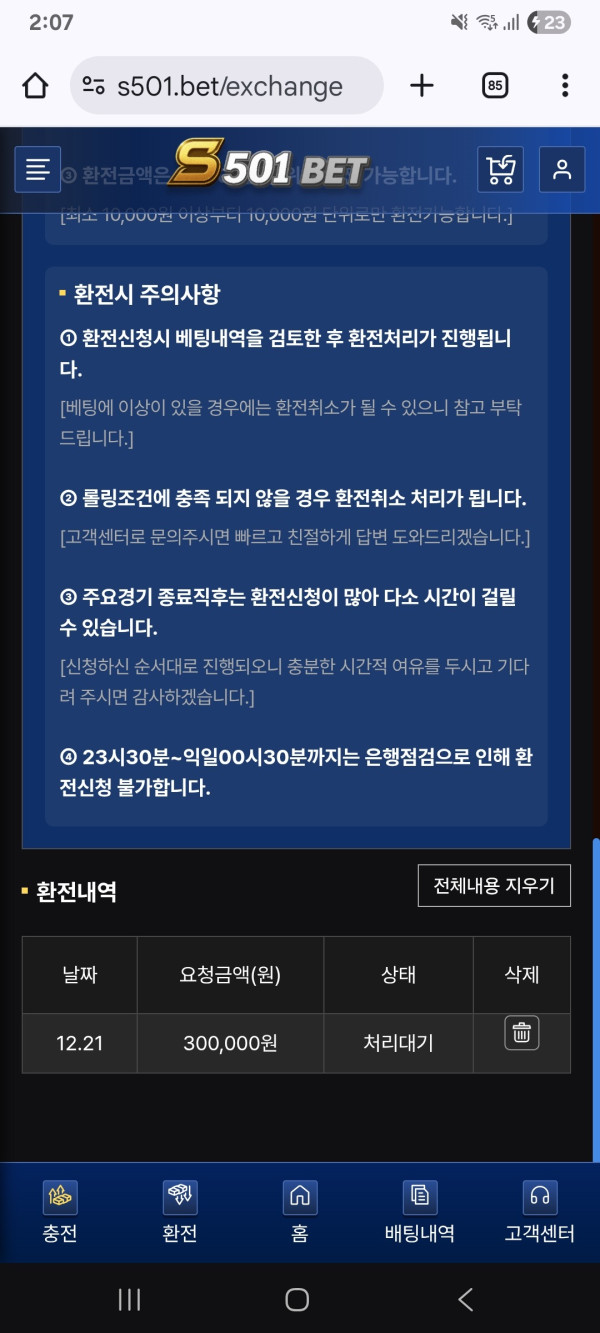Image resolution: width=600 pixels, height=1333 pixels.
Task: Go to the 홈 tab
Action: [x=299, y=1212]
